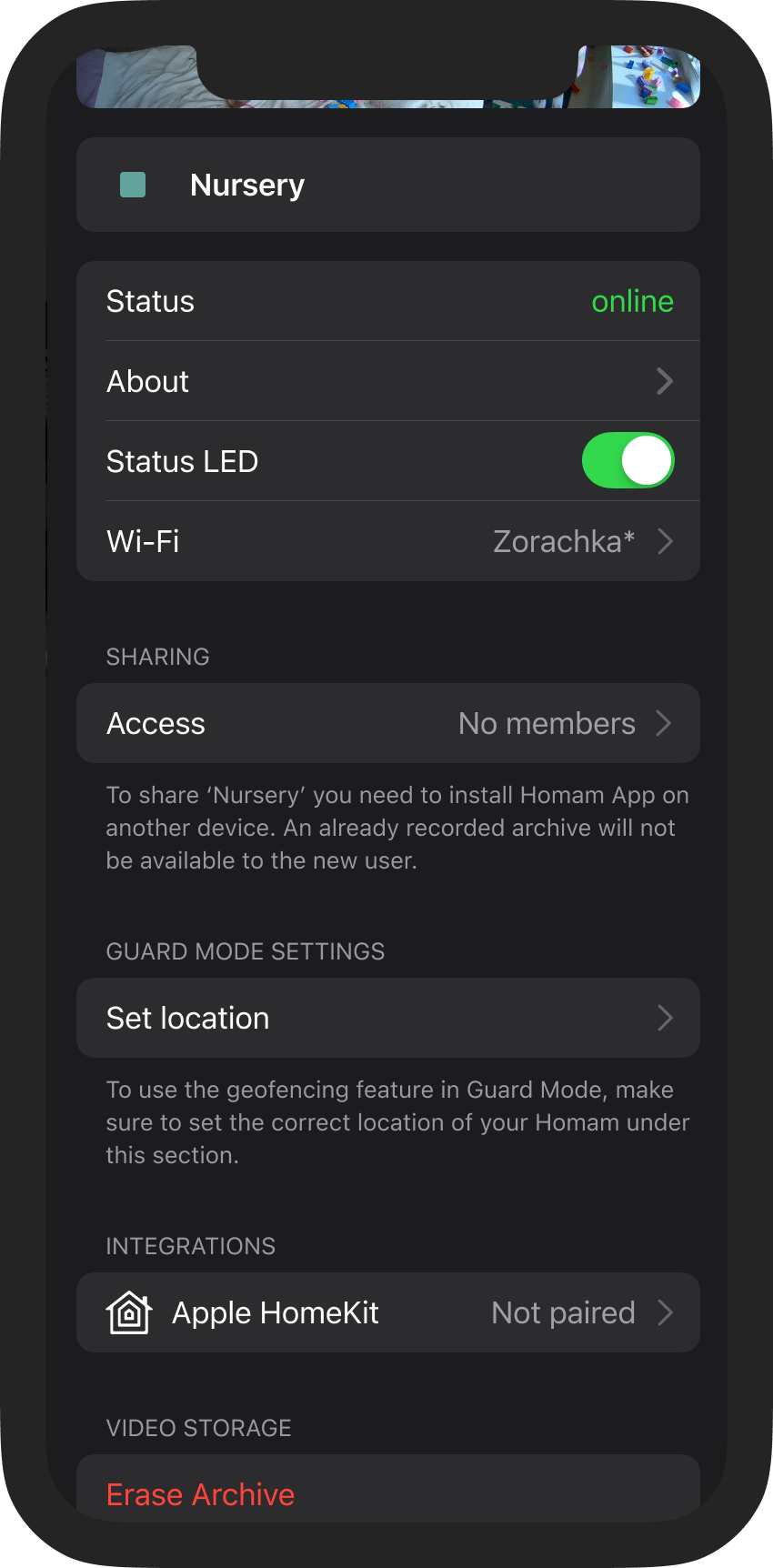Open Set location for Guard Mode
773x1568 pixels.
click(x=388, y=1018)
